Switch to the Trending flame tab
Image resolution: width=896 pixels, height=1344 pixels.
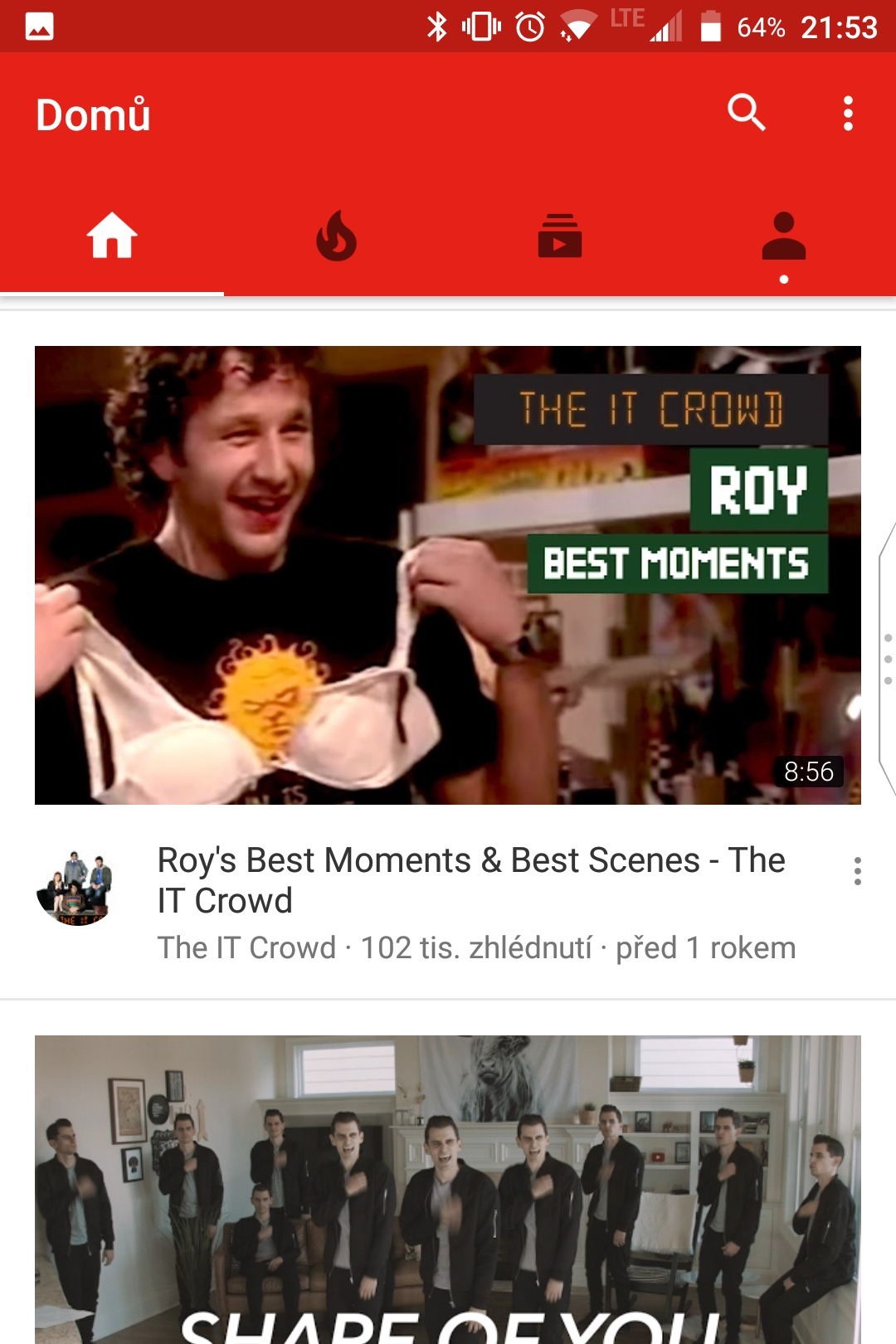pyautogui.click(x=336, y=237)
